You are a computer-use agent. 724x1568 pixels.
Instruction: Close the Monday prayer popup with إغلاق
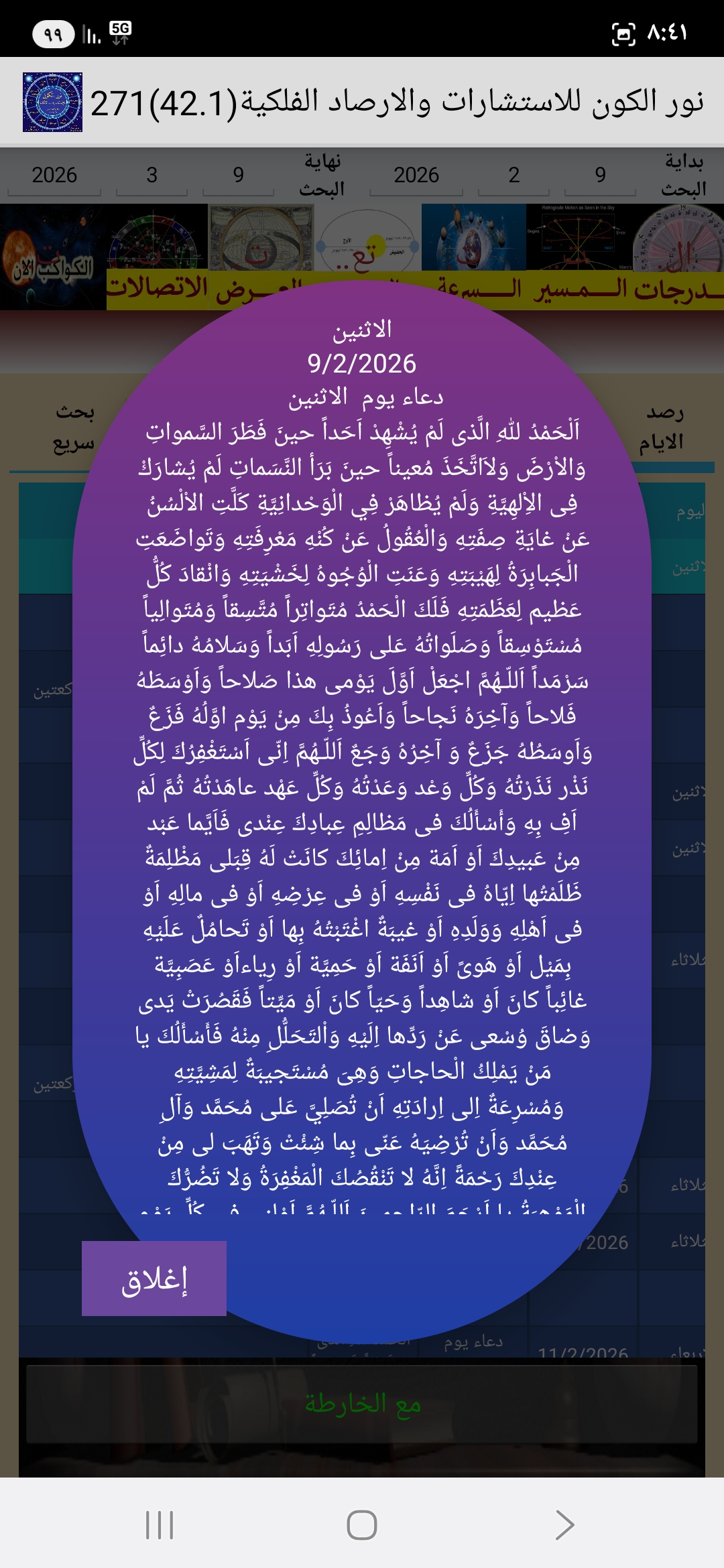[x=154, y=1279]
